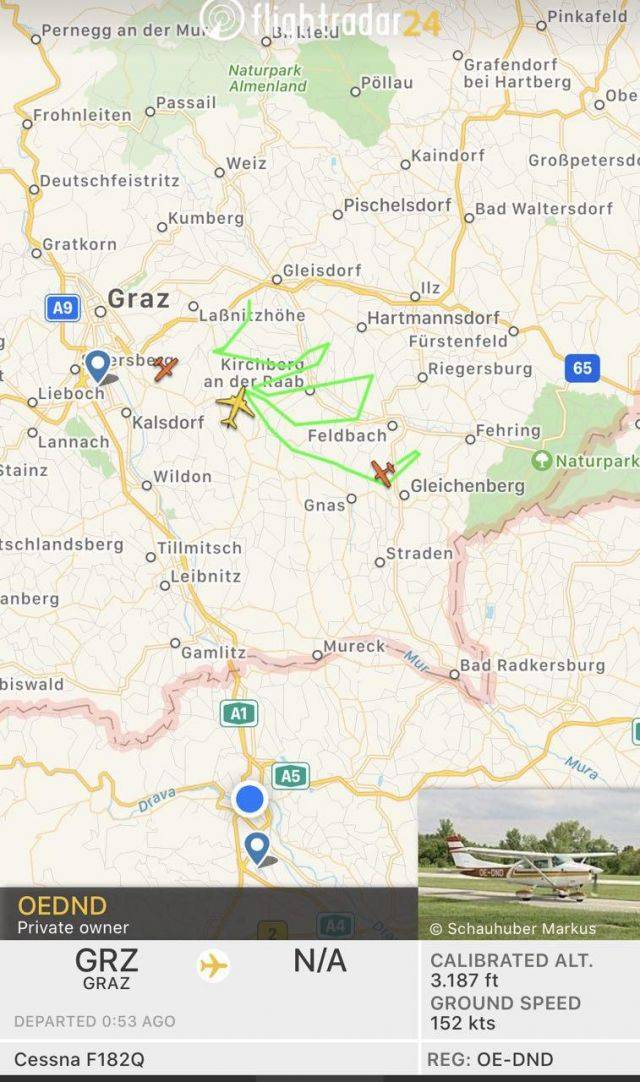Select the orange aircraft east of Graz
Viewport: 640px width, 1082px height.
165,369
